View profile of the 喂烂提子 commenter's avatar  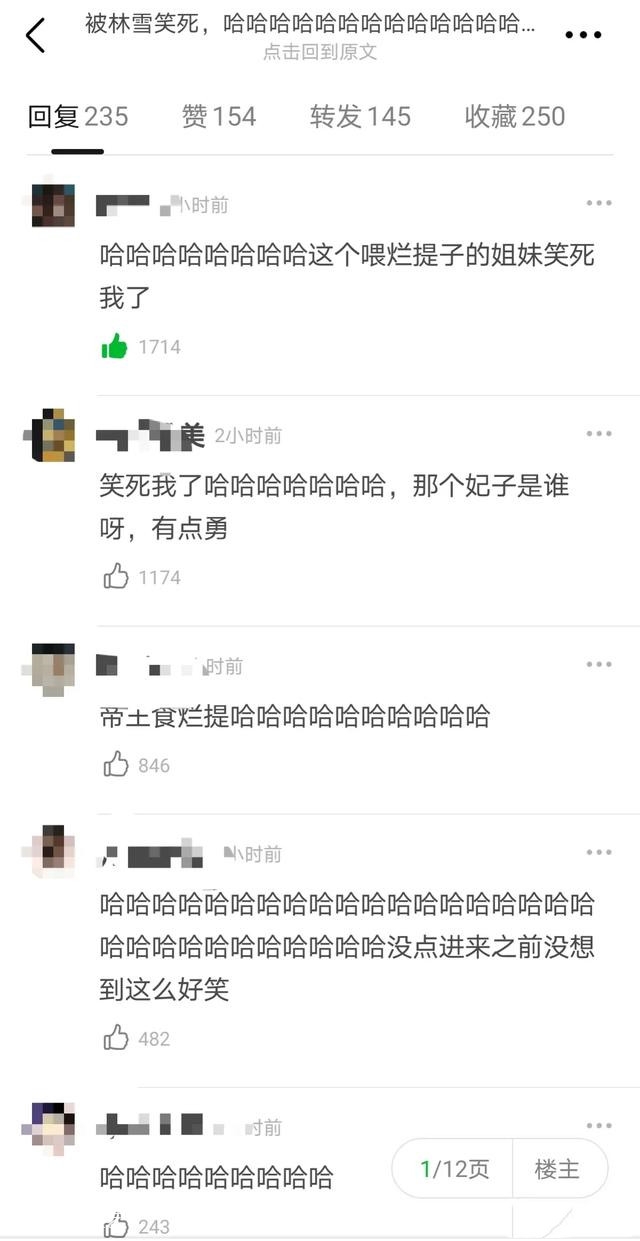tap(53, 205)
